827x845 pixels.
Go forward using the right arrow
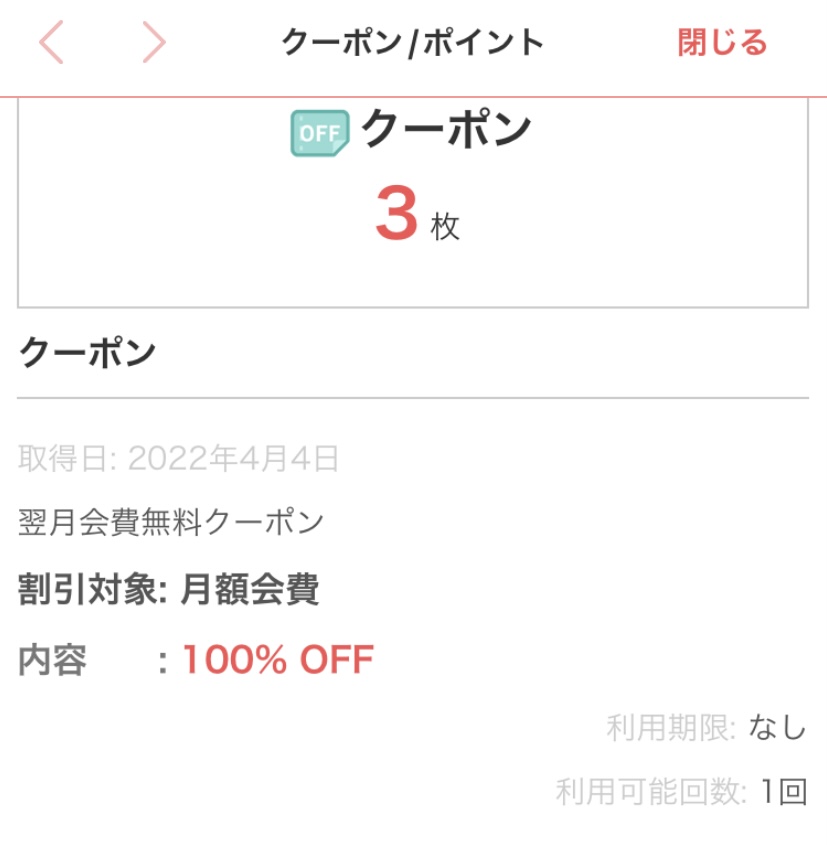(x=153, y=43)
